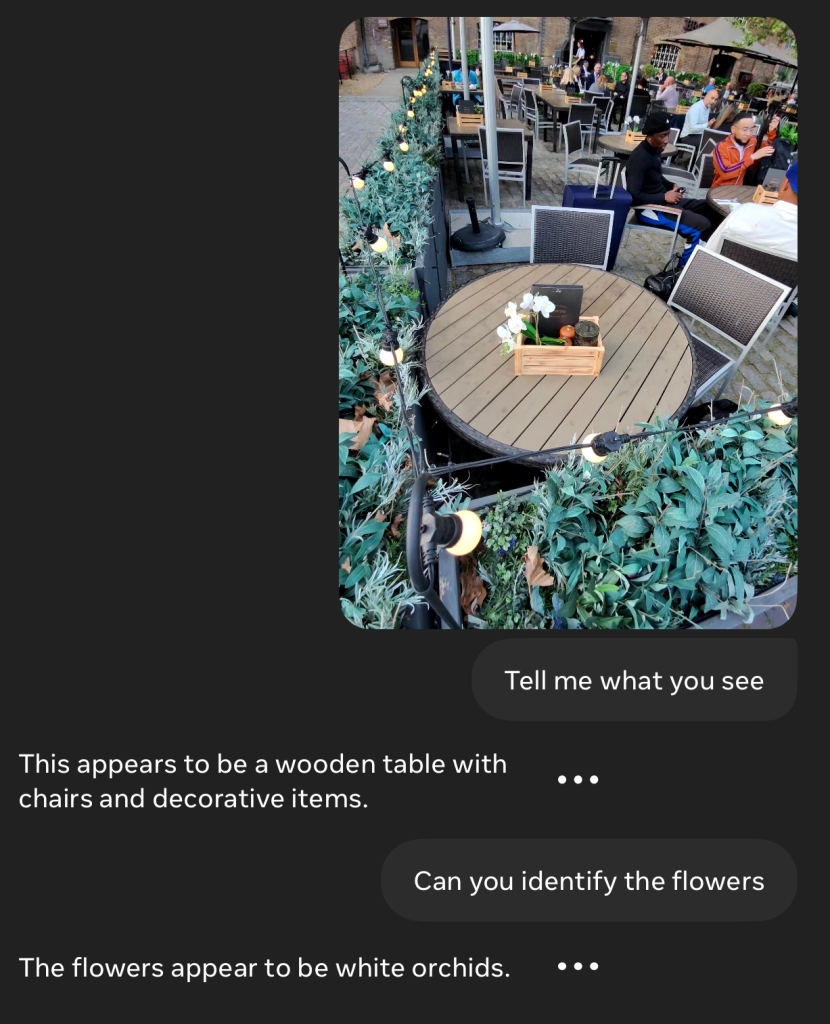Open the sent photo of the patio table
The image size is (830, 1024).
click(568, 323)
